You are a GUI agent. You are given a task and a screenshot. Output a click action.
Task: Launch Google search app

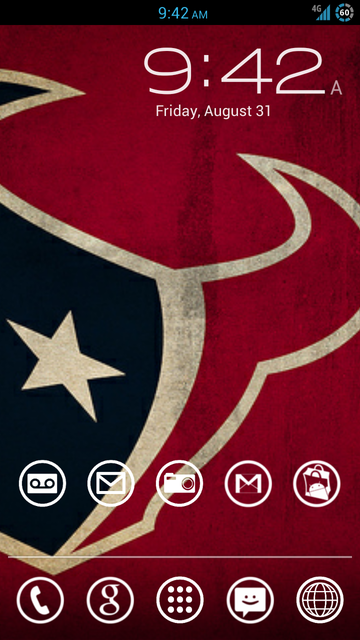(110, 600)
